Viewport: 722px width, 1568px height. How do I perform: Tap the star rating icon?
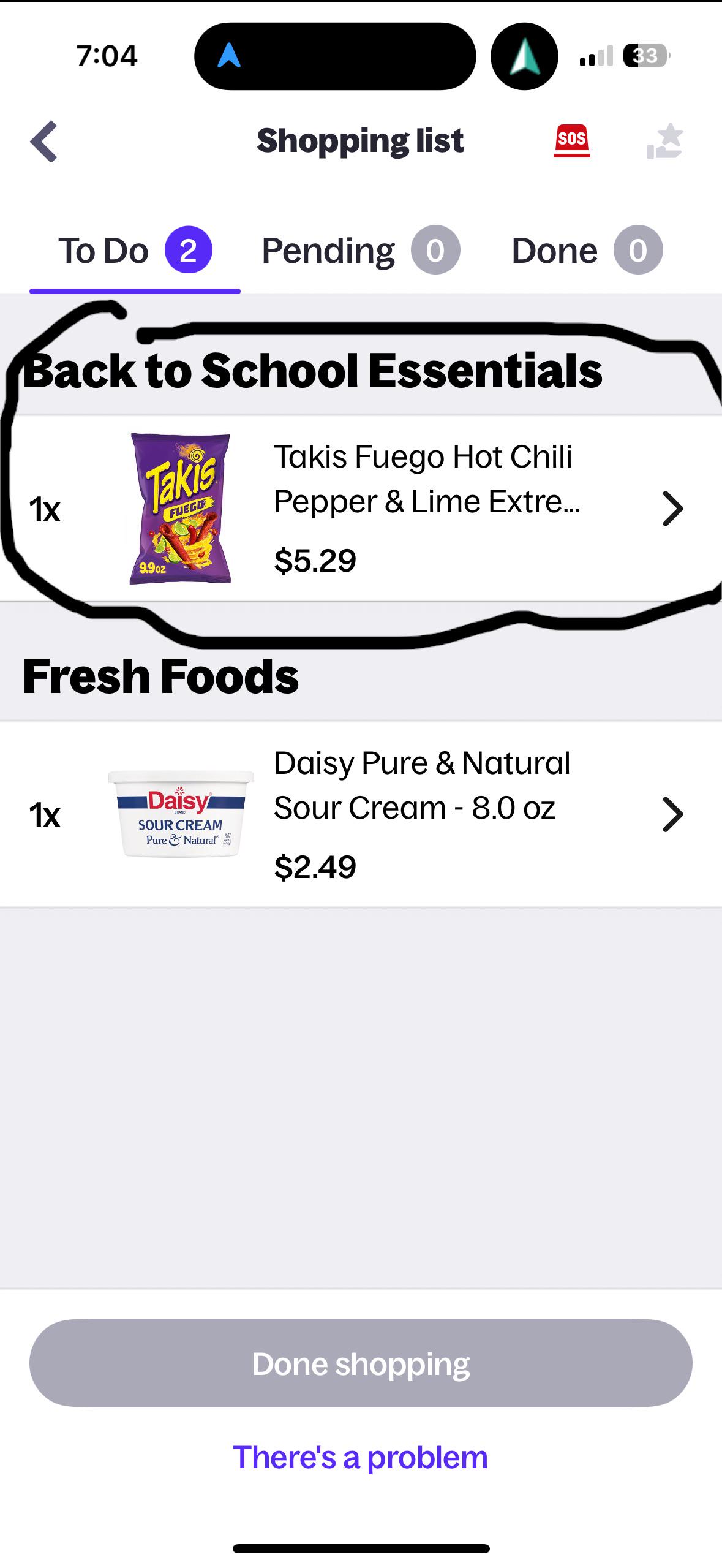(x=664, y=142)
